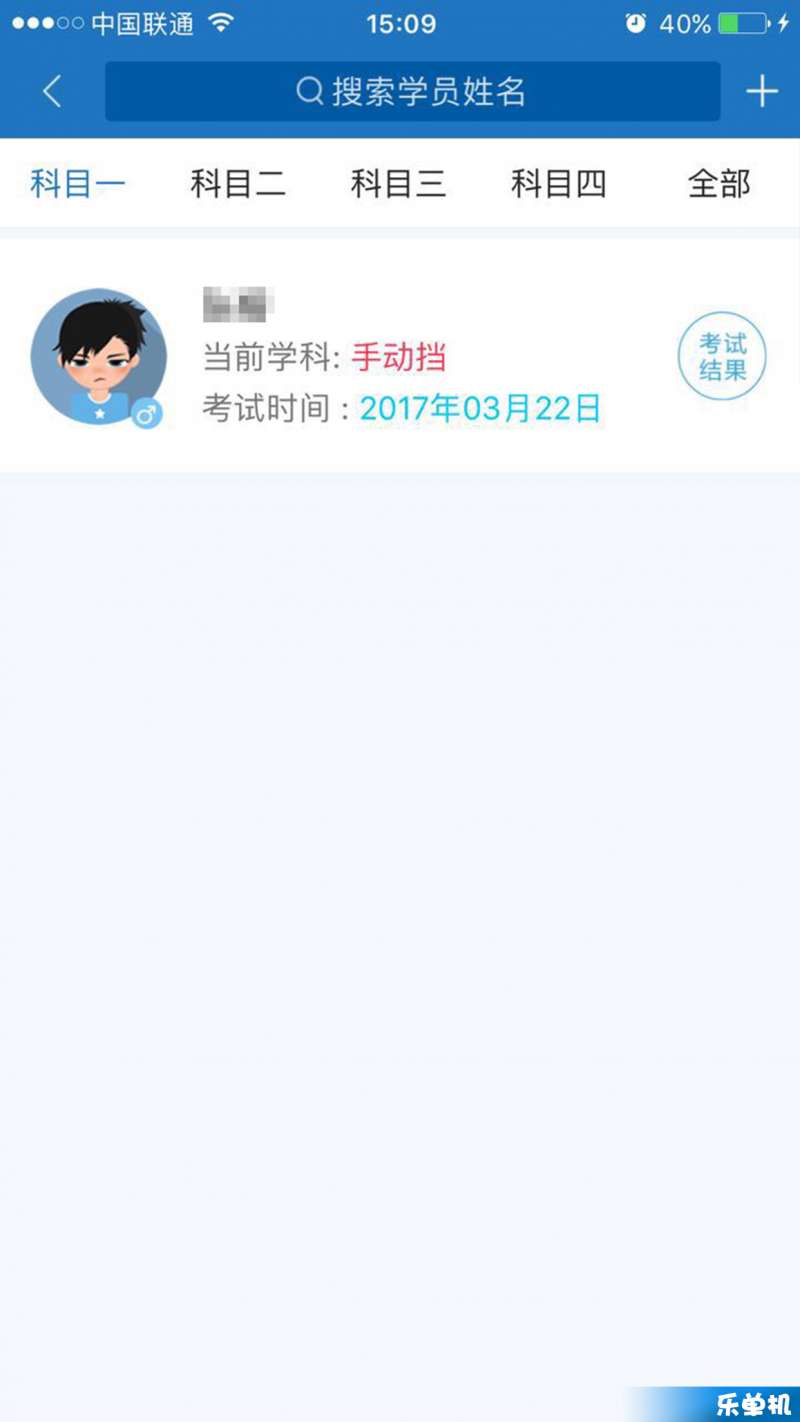
Task: Show the 全部 tab
Action: tap(719, 184)
